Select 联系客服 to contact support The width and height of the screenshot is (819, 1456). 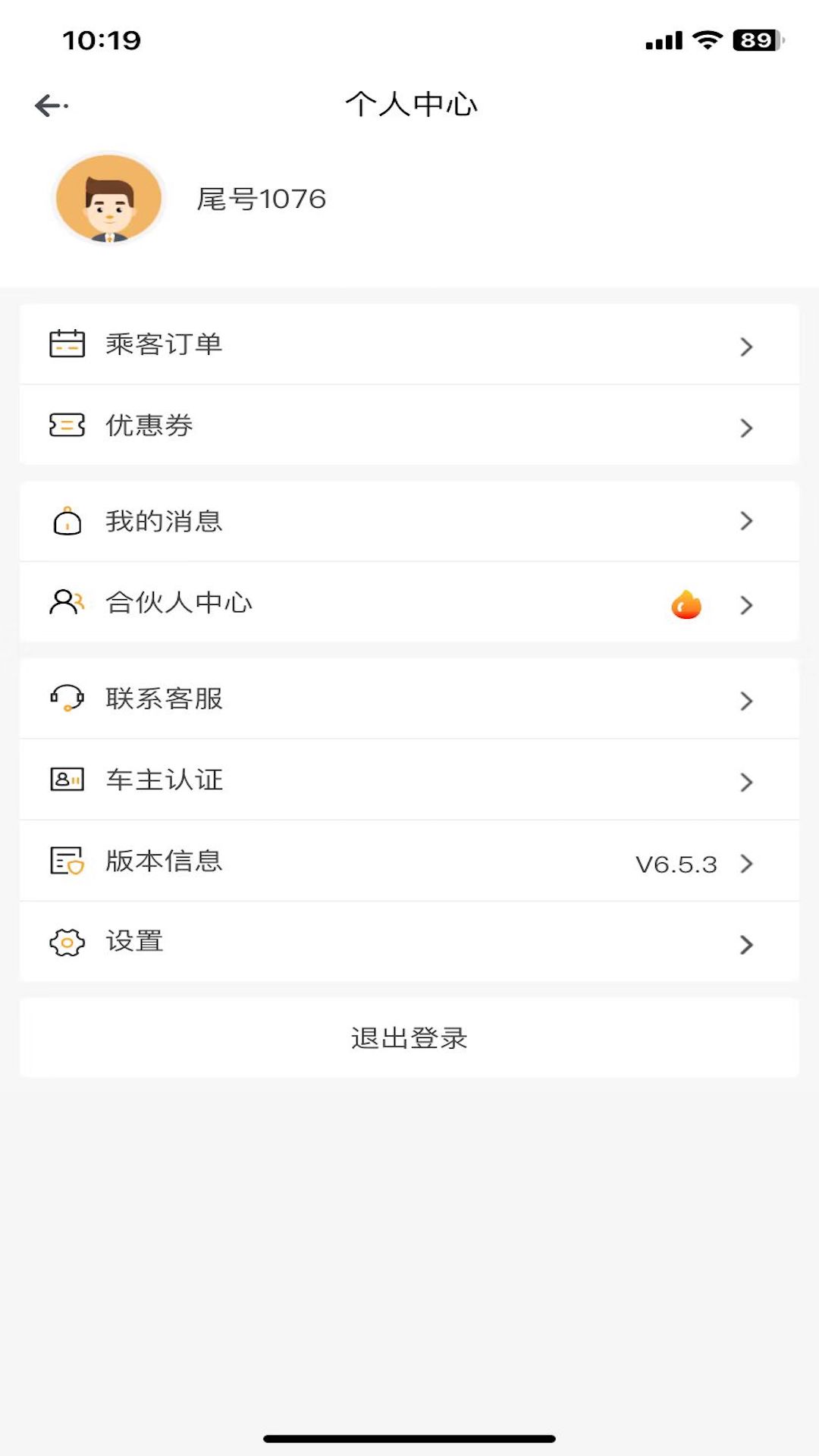tap(409, 699)
